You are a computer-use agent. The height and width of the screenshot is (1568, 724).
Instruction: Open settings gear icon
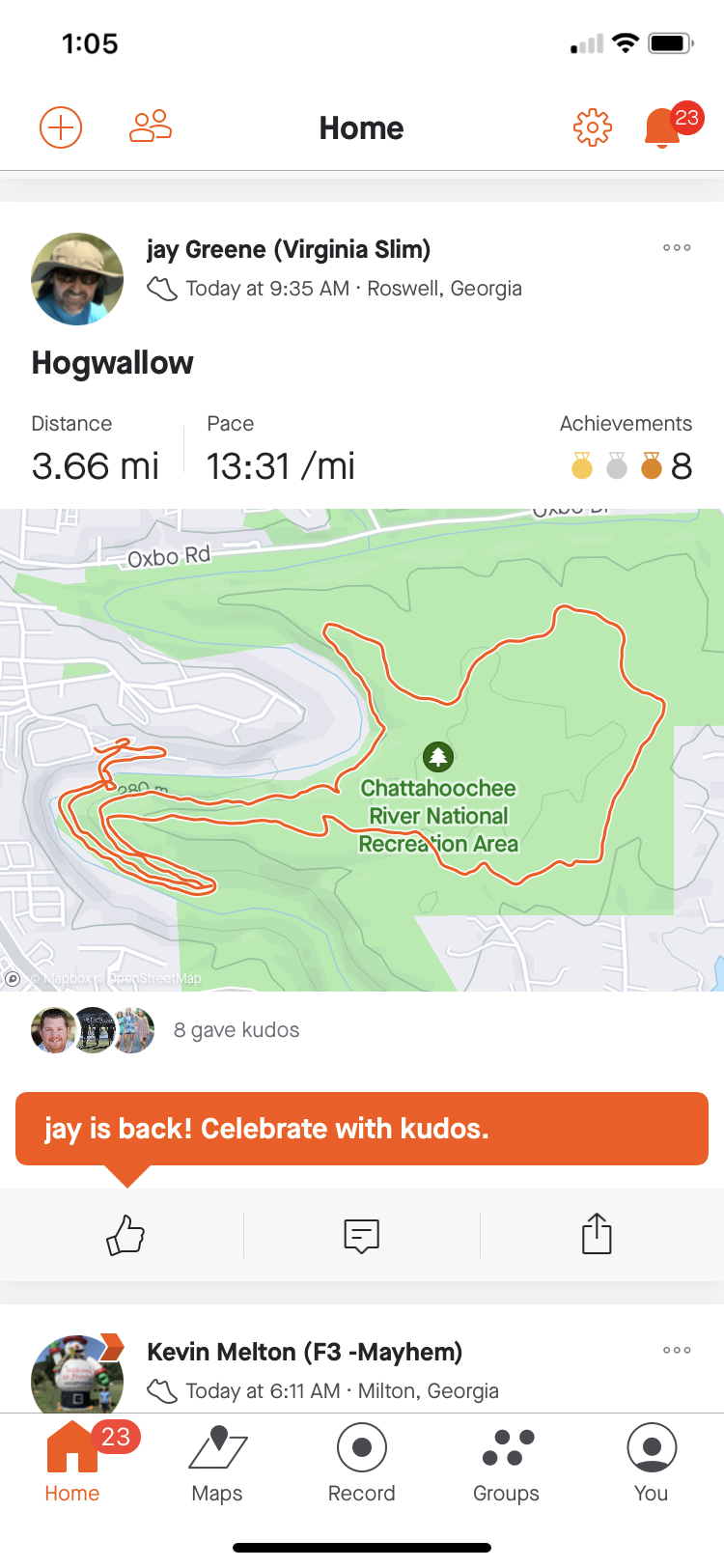coord(593,127)
